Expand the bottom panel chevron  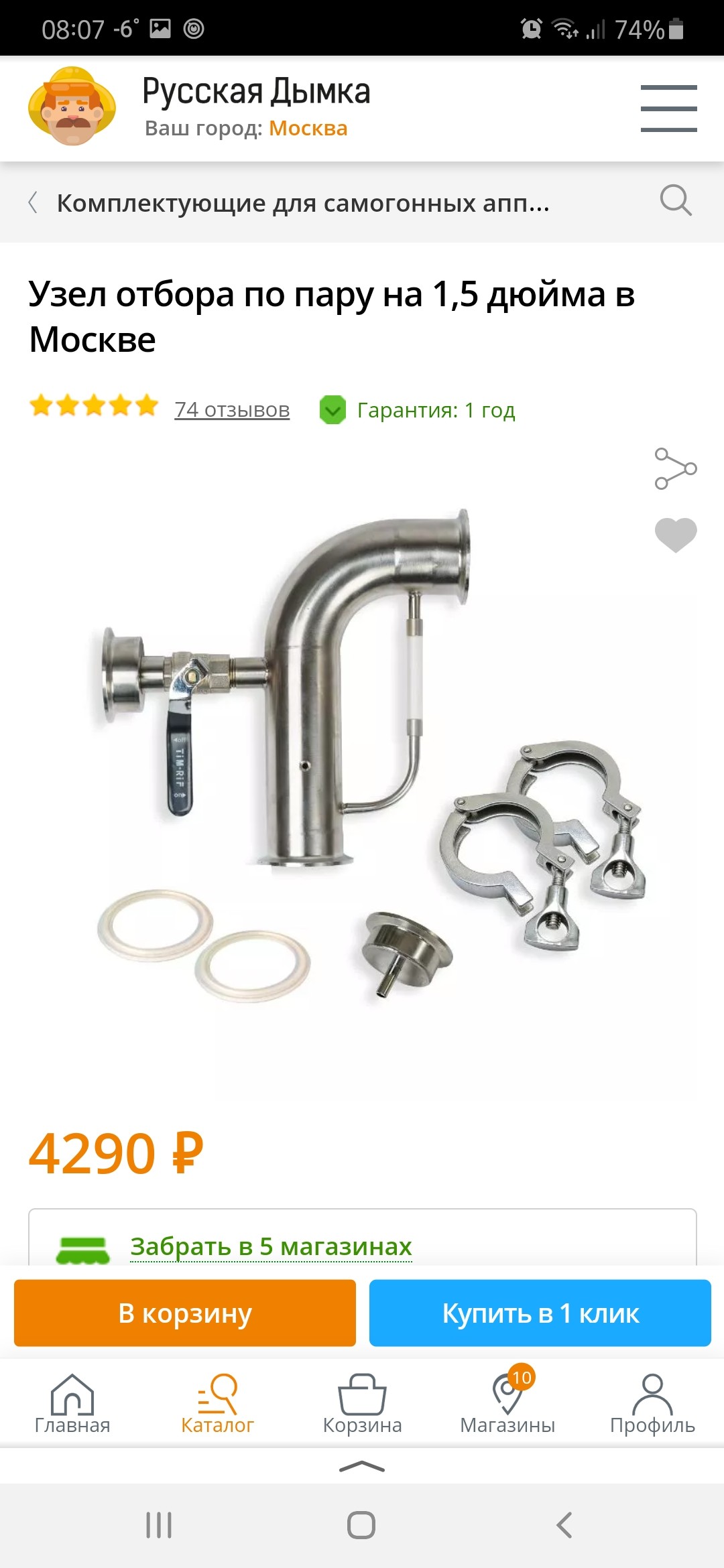click(x=362, y=1467)
